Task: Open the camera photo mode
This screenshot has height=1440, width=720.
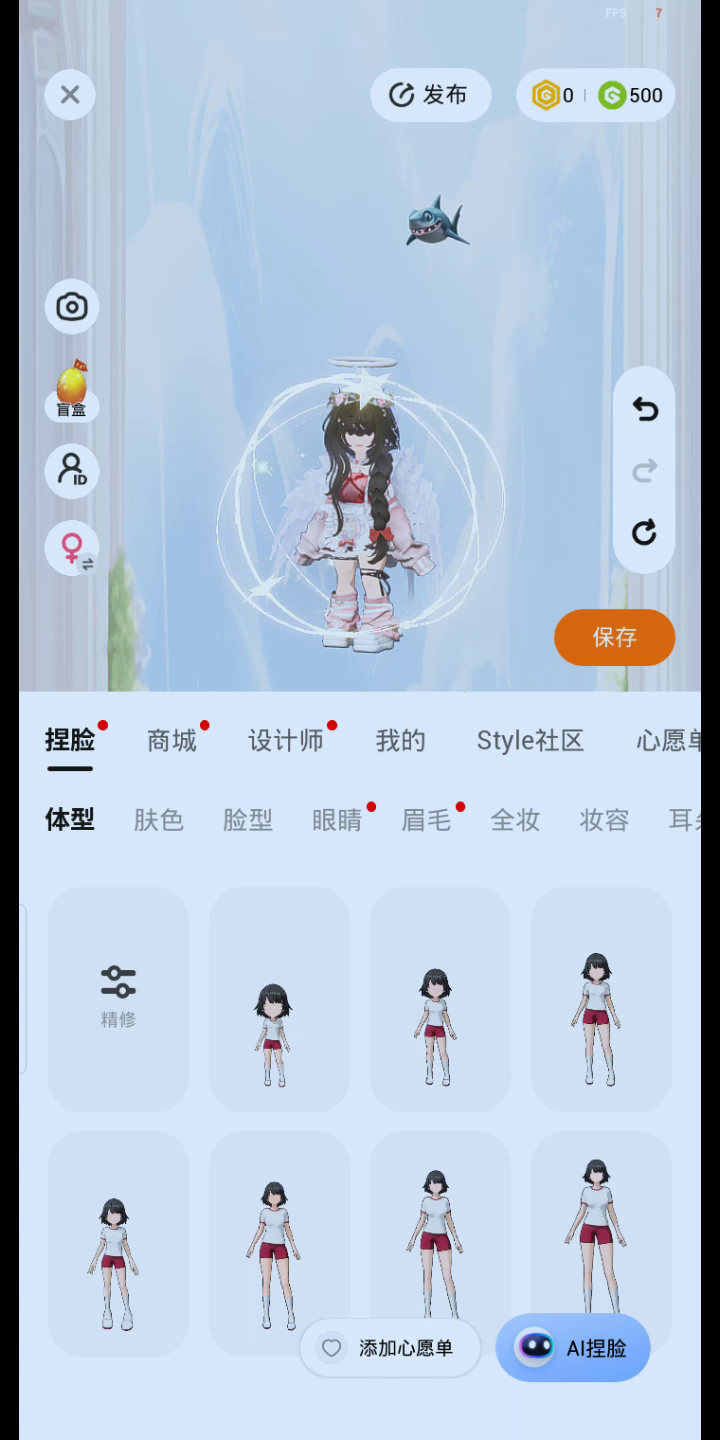Action: pos(72,307)
